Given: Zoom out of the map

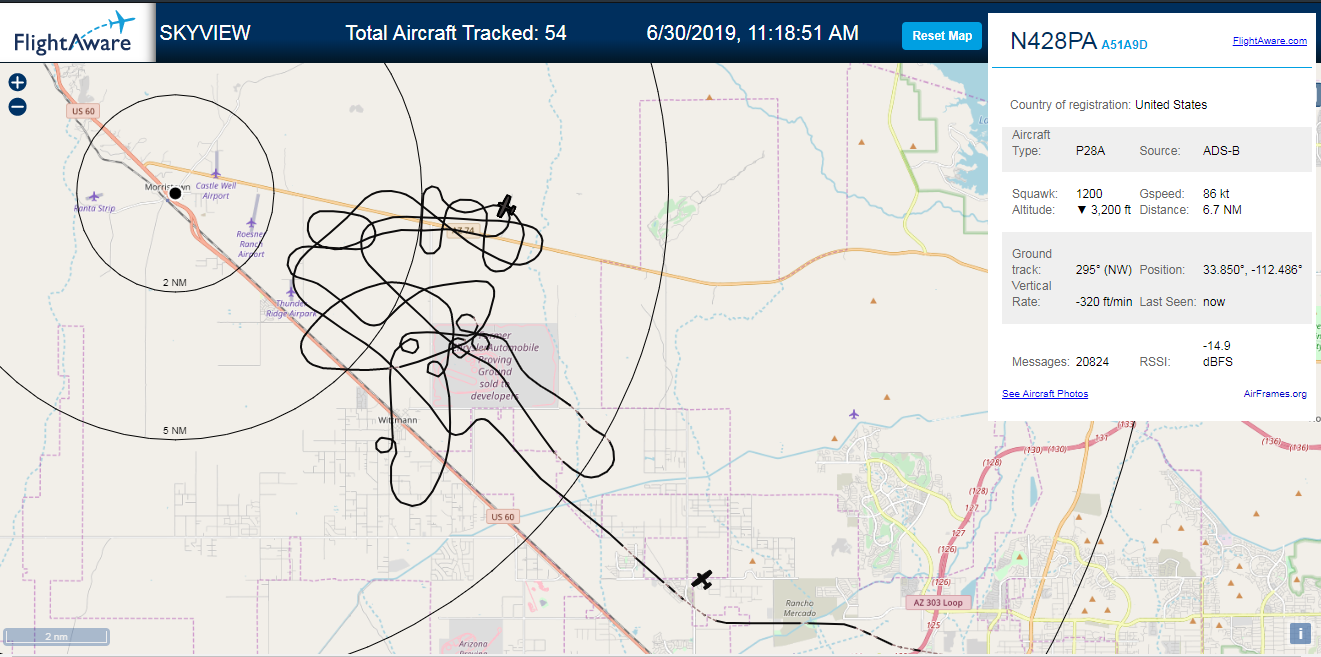Looking at the screenshot, I should pos(17,107).
